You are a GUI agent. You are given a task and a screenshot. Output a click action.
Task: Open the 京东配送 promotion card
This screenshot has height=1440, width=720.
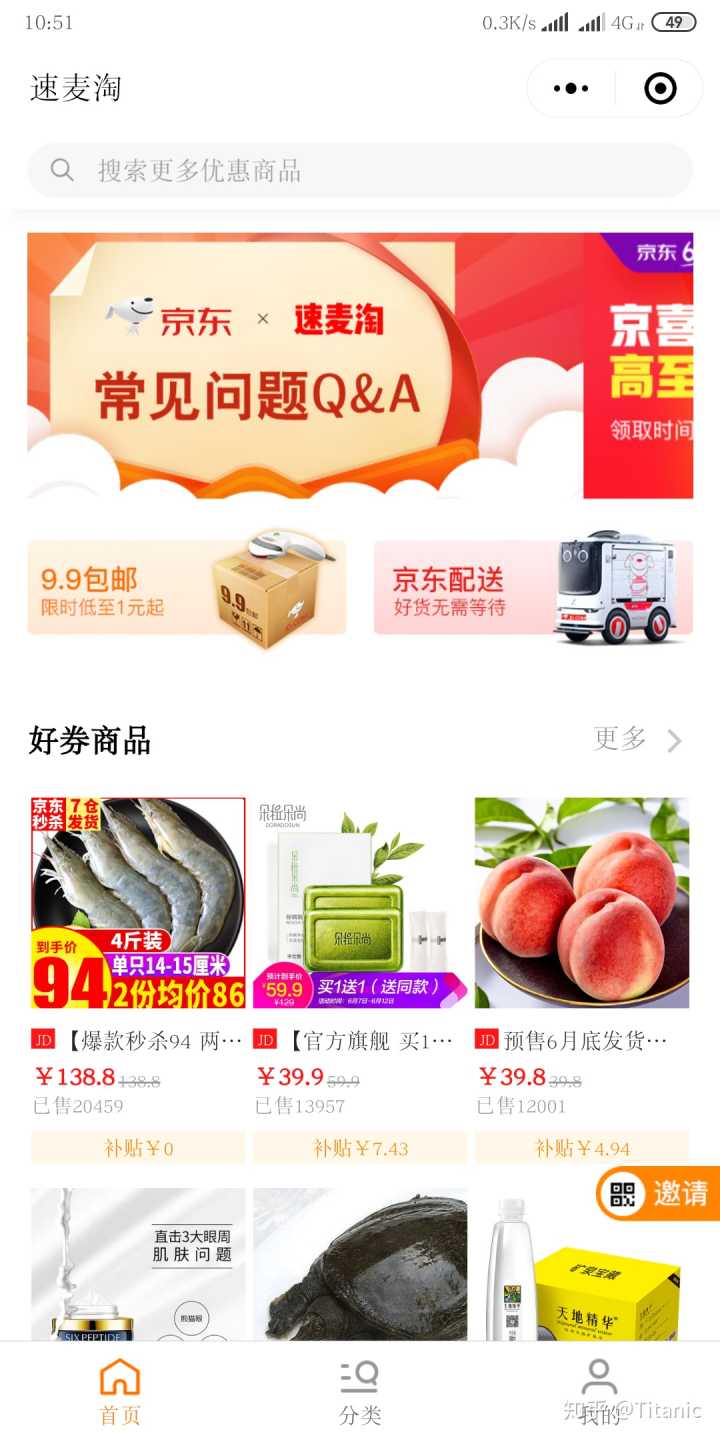pyautogui.click(x=533, y=588)
